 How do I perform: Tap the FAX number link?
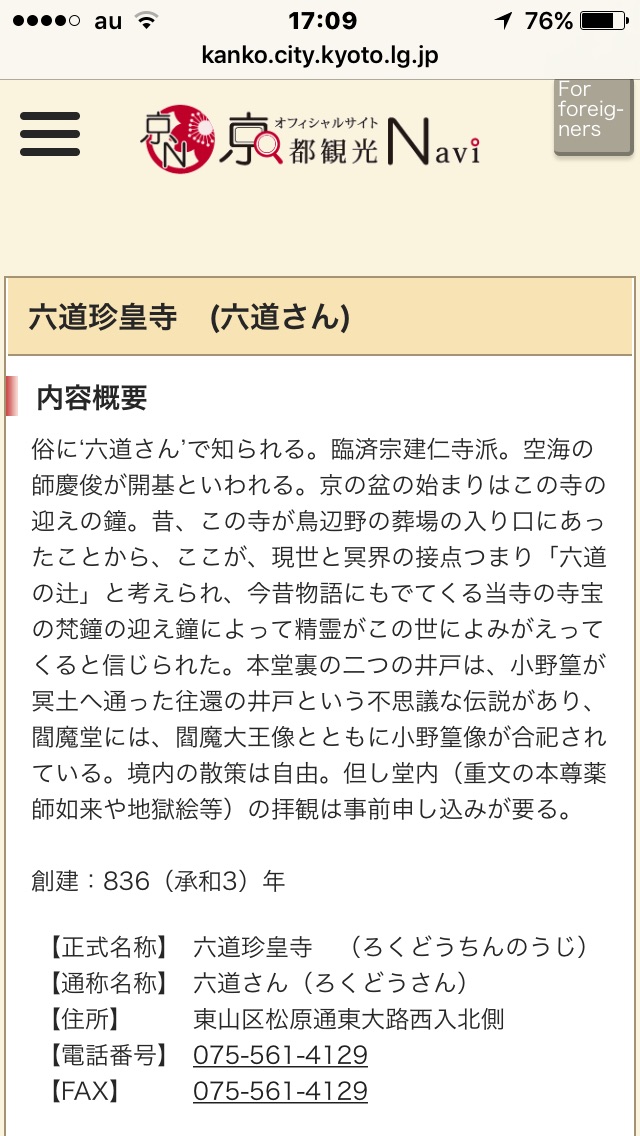click(280, 1090)
